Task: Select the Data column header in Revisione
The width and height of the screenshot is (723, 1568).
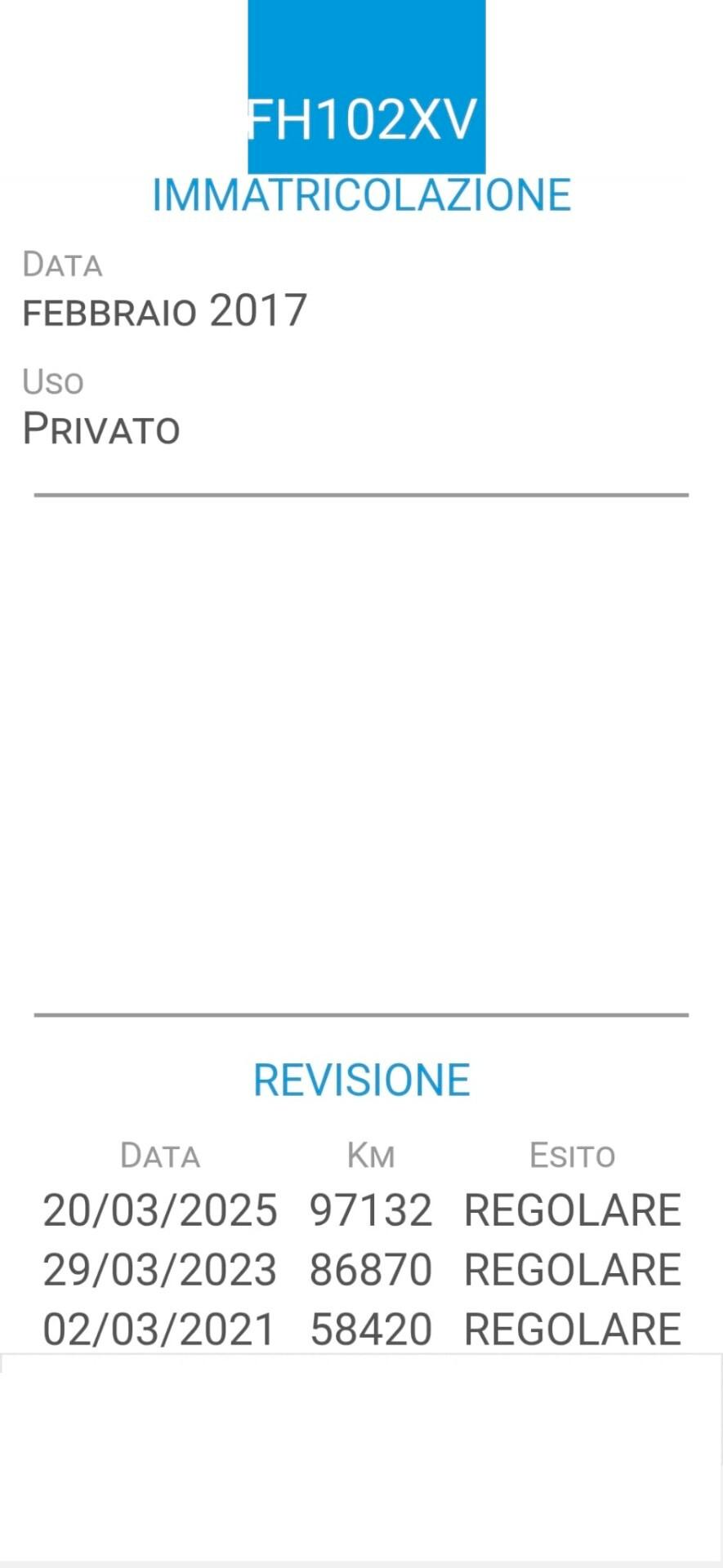Action: click(160, 1154)
